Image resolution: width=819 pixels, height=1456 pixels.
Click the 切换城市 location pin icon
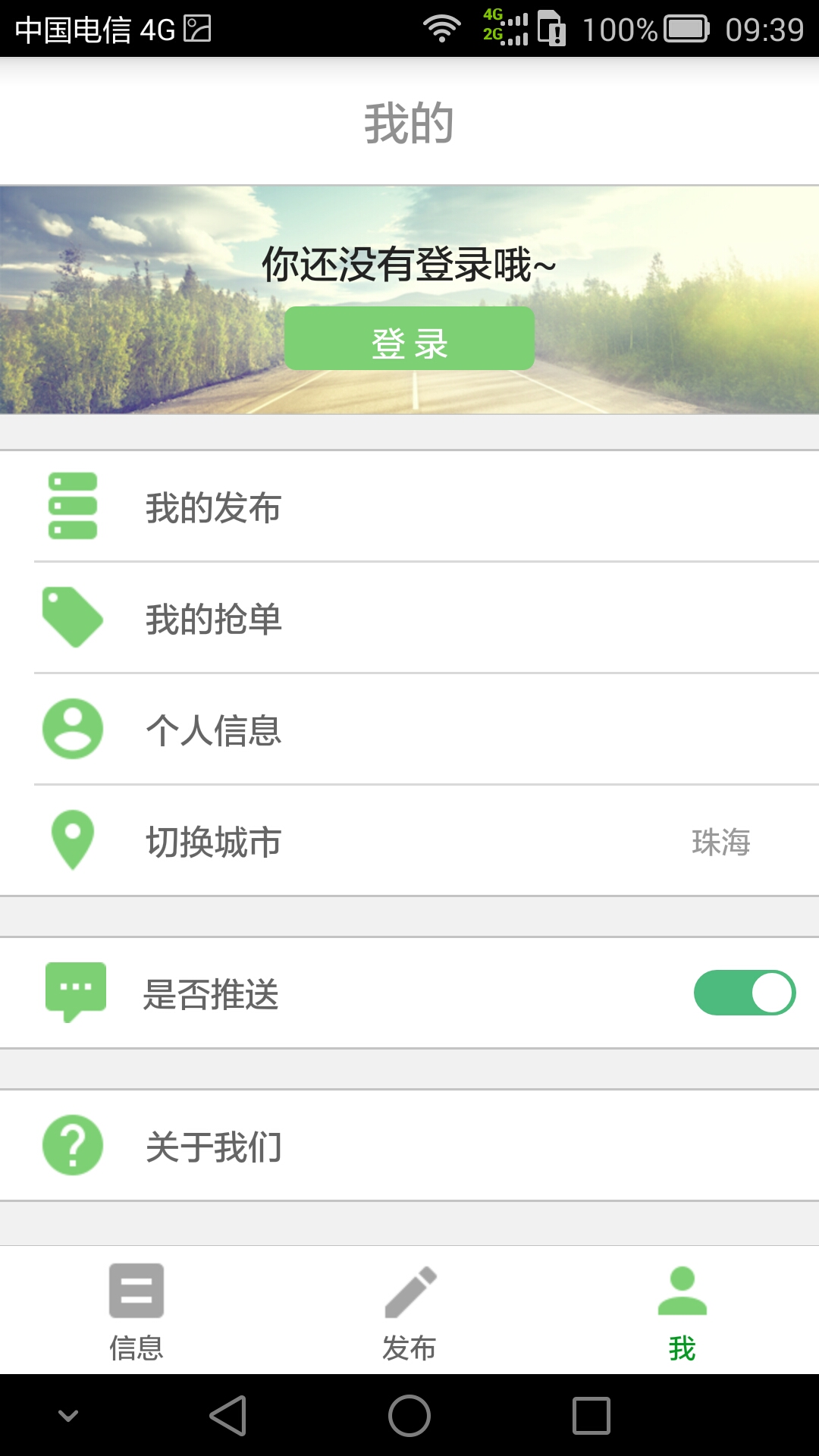[x=72, y=840]
